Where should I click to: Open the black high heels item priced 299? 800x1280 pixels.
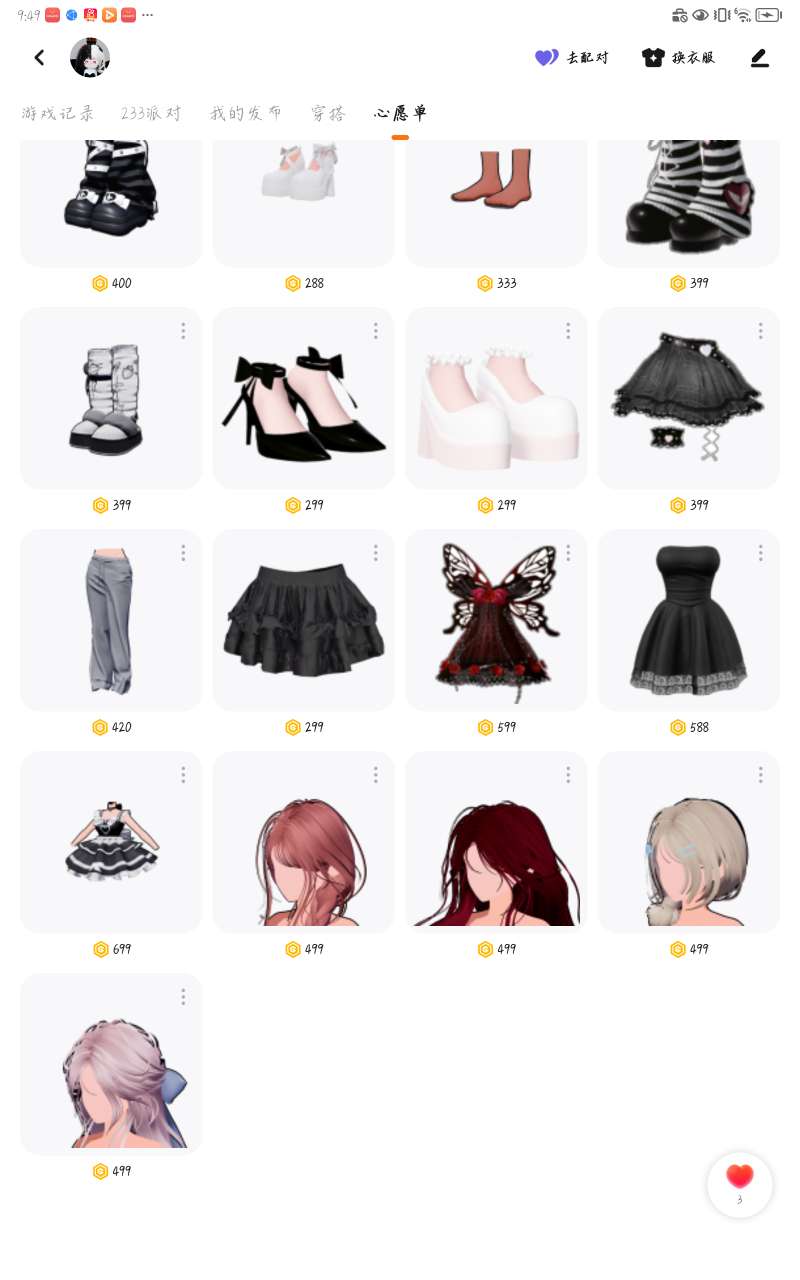coord(304,398)
